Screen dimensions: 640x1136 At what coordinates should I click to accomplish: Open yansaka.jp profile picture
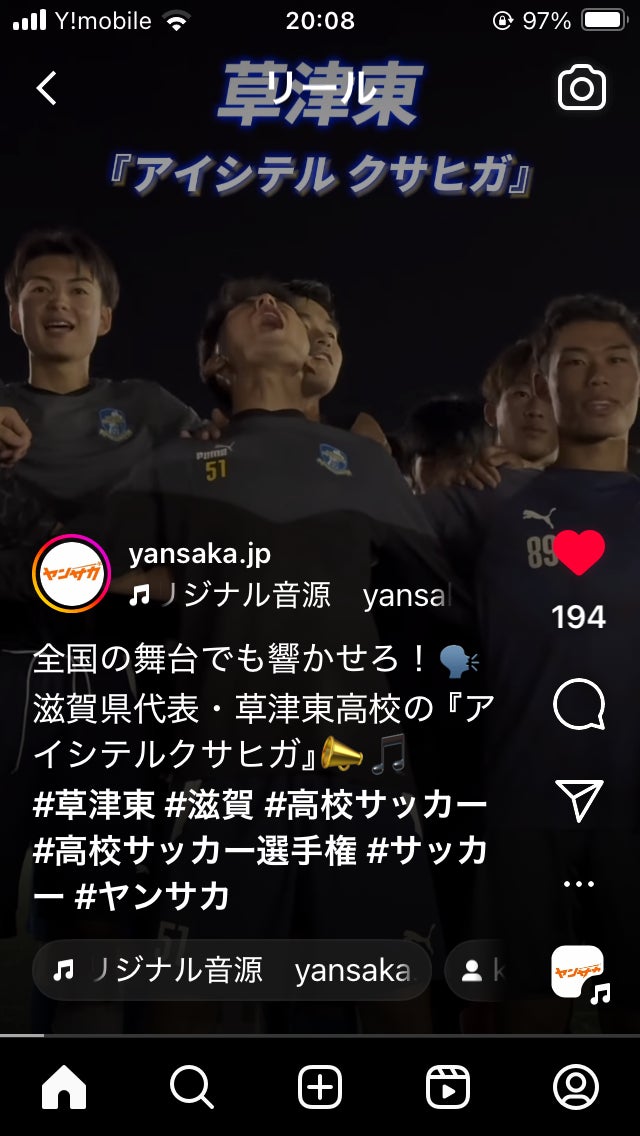tap(71, 573)
